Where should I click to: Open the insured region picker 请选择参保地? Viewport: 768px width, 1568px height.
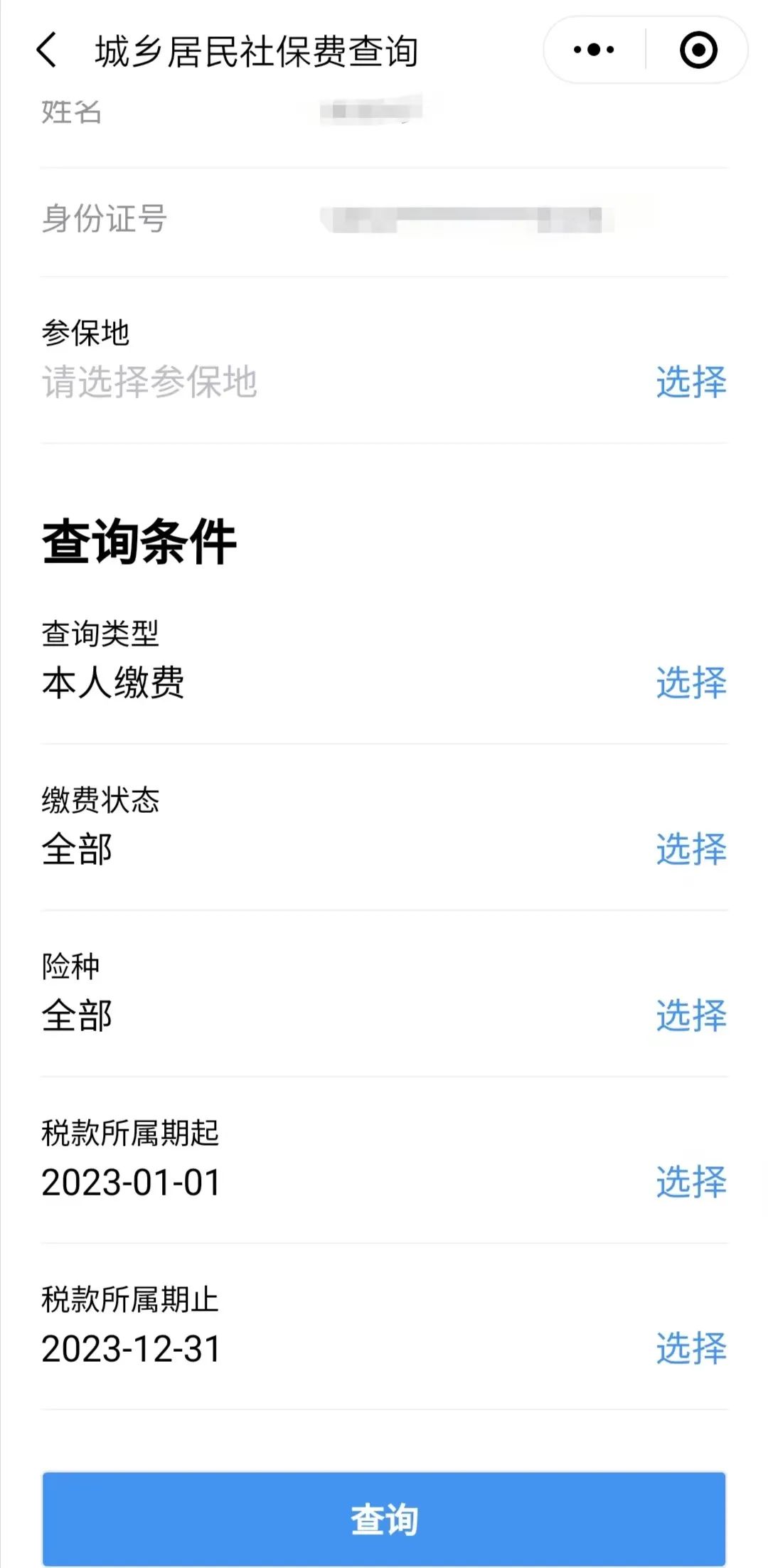(150, 383)
